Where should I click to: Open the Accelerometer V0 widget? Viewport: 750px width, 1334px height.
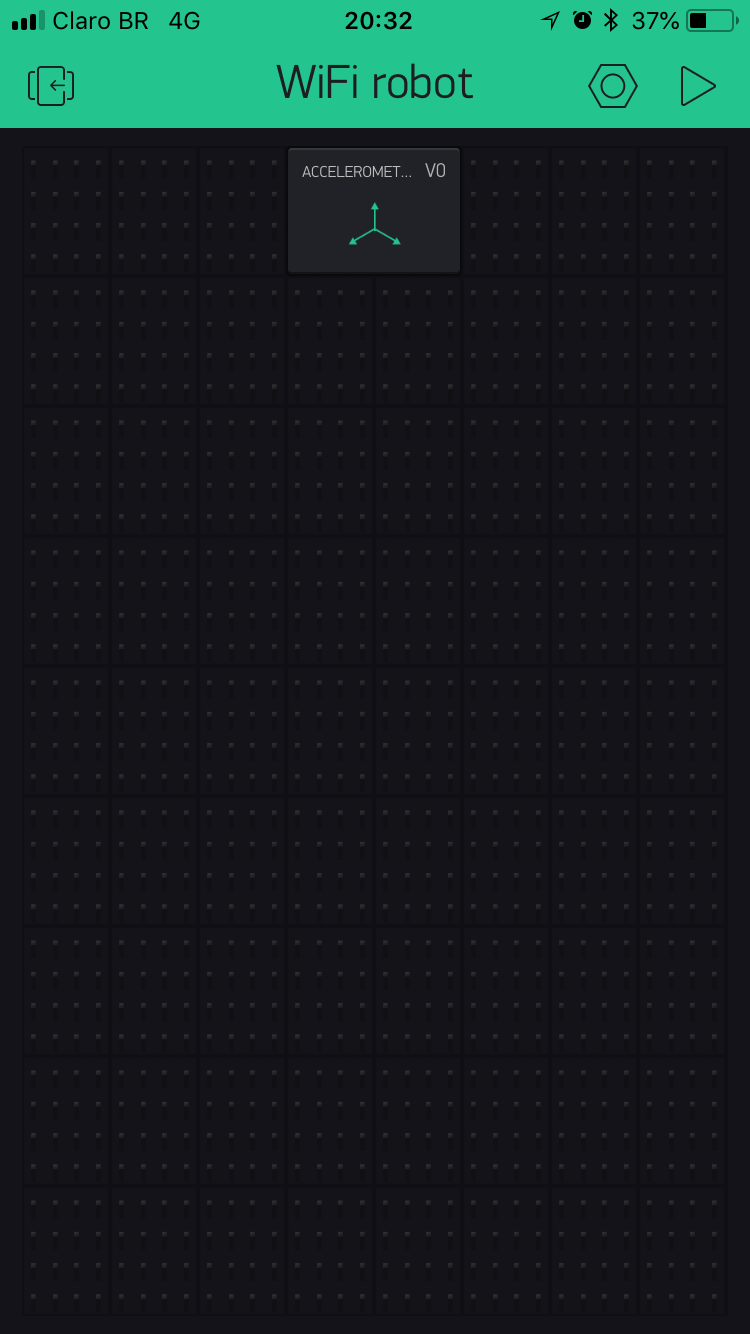coord(374,211)
